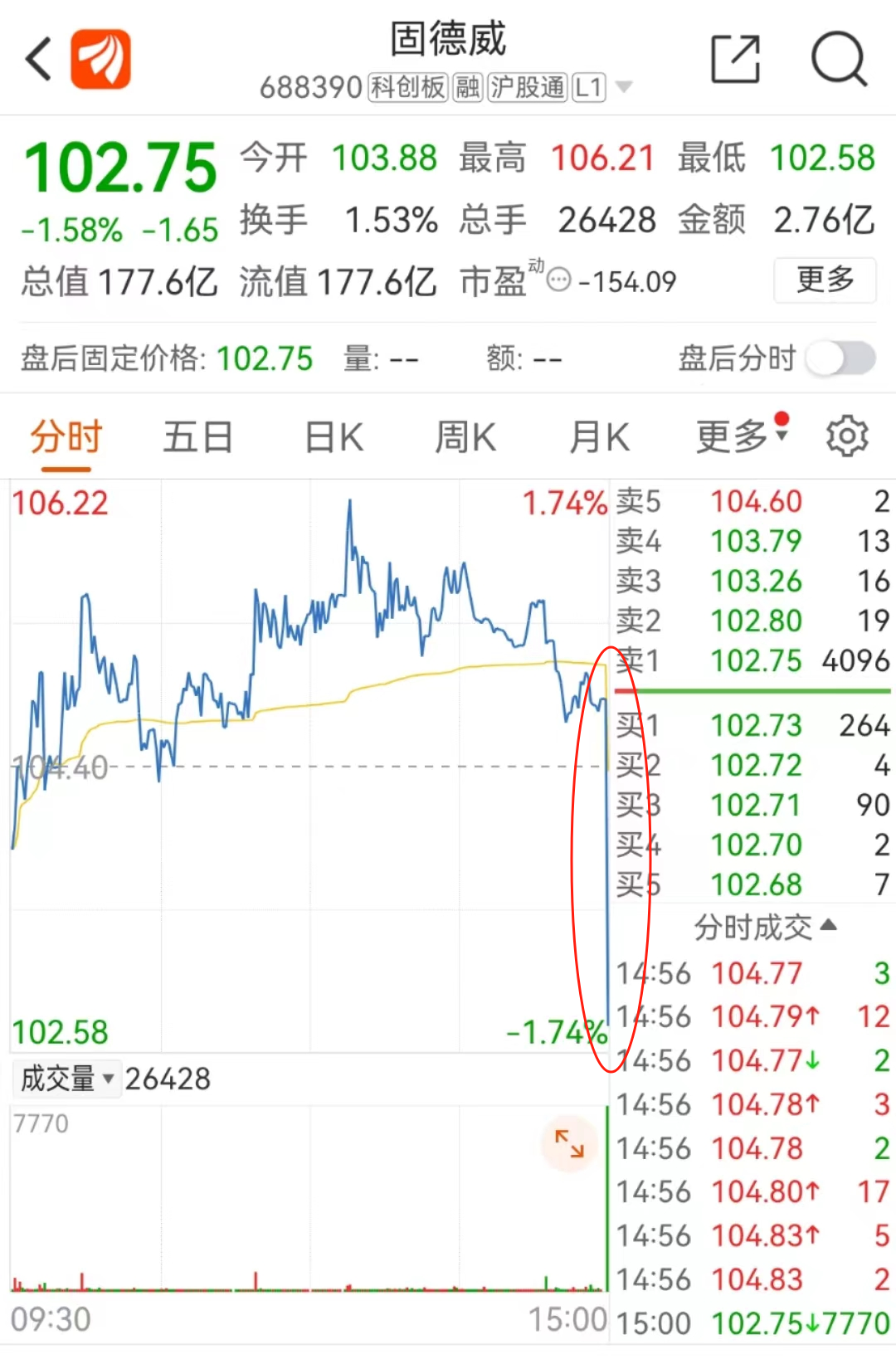This screenshot has width=896, height=1364.
Task: Switch to the 周K tab
Action: [465, 437]
